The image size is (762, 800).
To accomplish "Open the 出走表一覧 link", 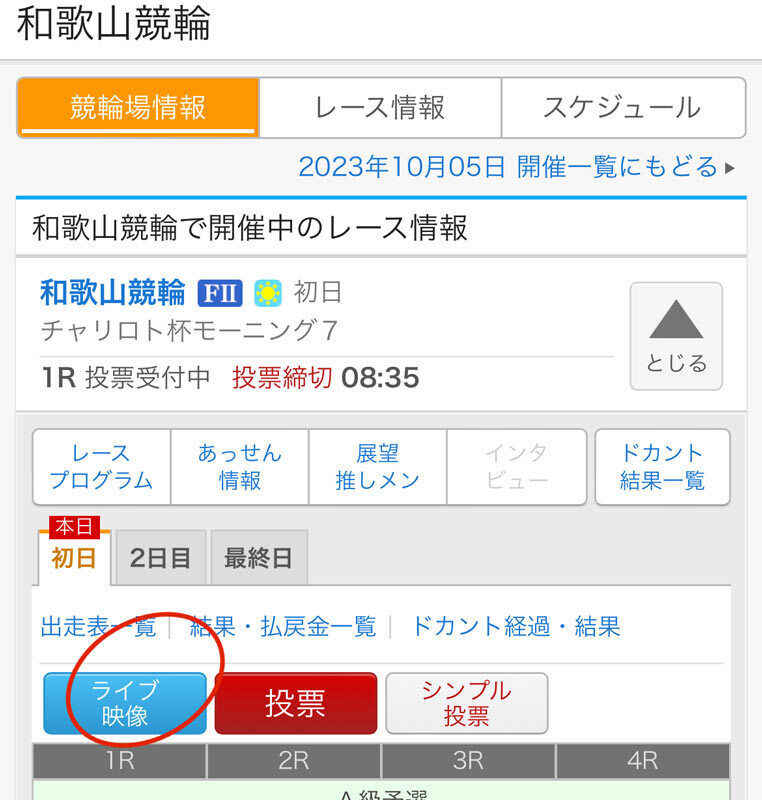I will pos(98,627).
